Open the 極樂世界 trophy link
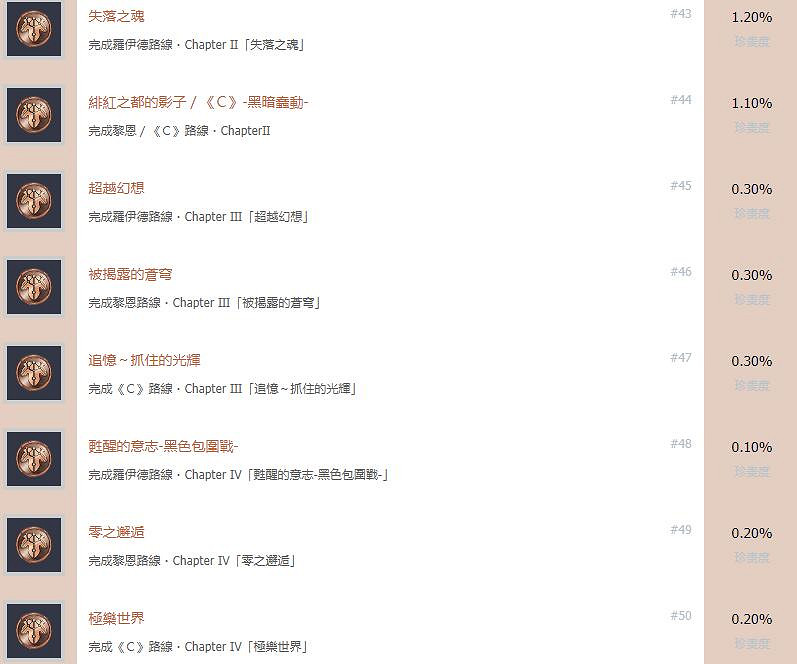The image size is (797, 664). 116,618
